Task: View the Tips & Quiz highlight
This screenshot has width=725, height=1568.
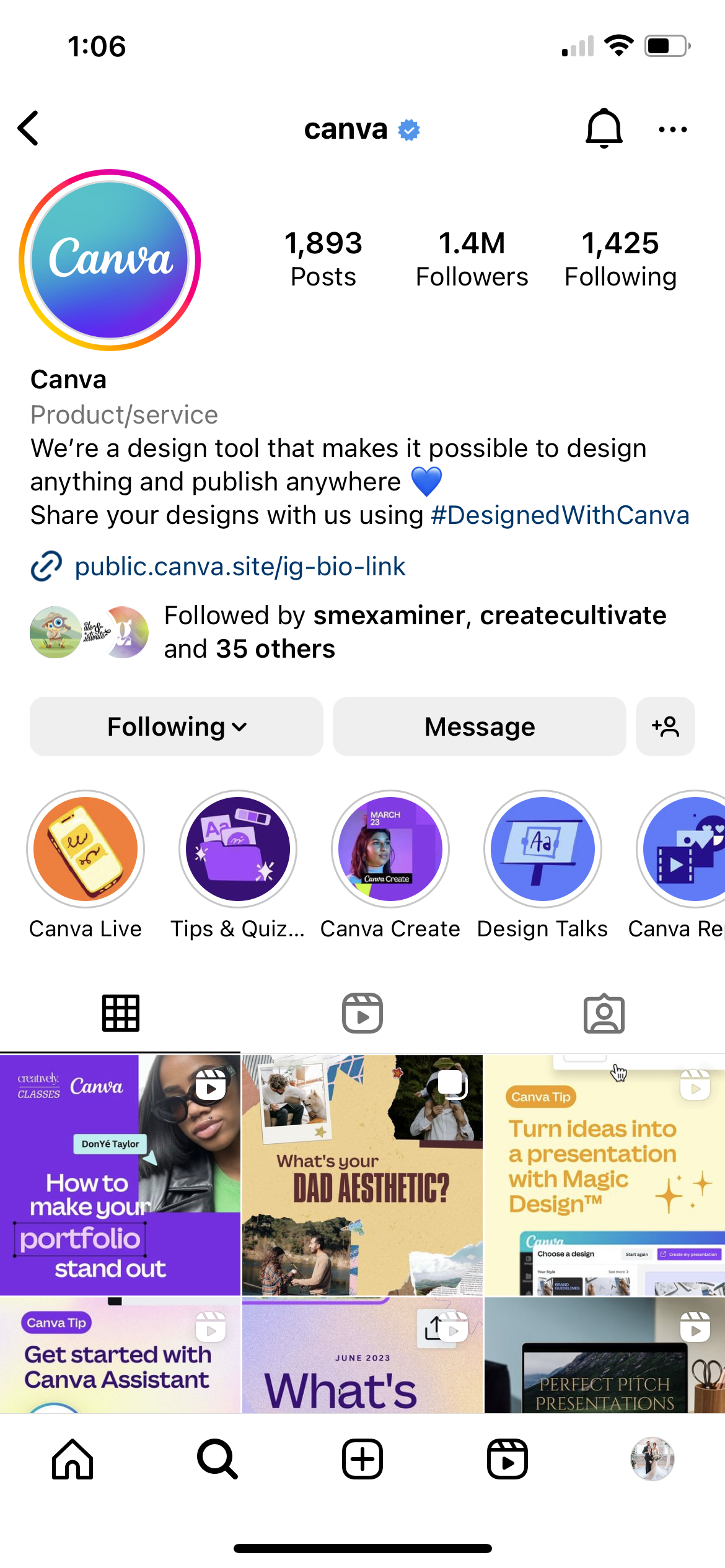Action: tap(238, 849)
